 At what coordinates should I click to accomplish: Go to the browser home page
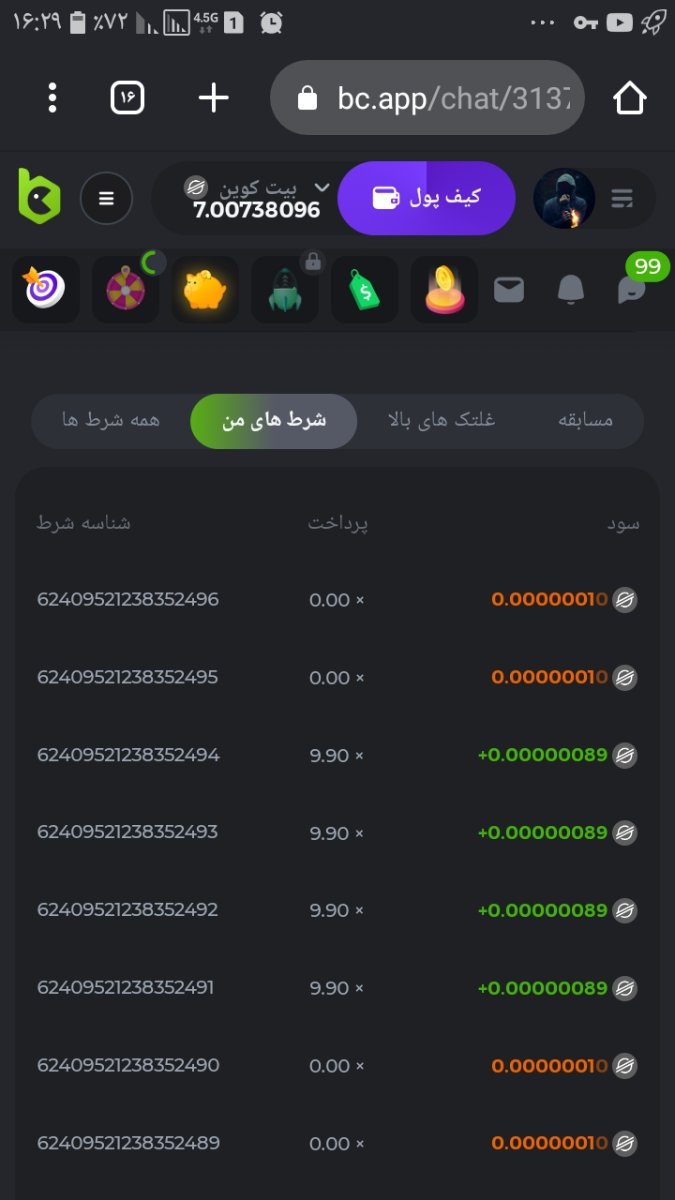[x=629, y=98]
